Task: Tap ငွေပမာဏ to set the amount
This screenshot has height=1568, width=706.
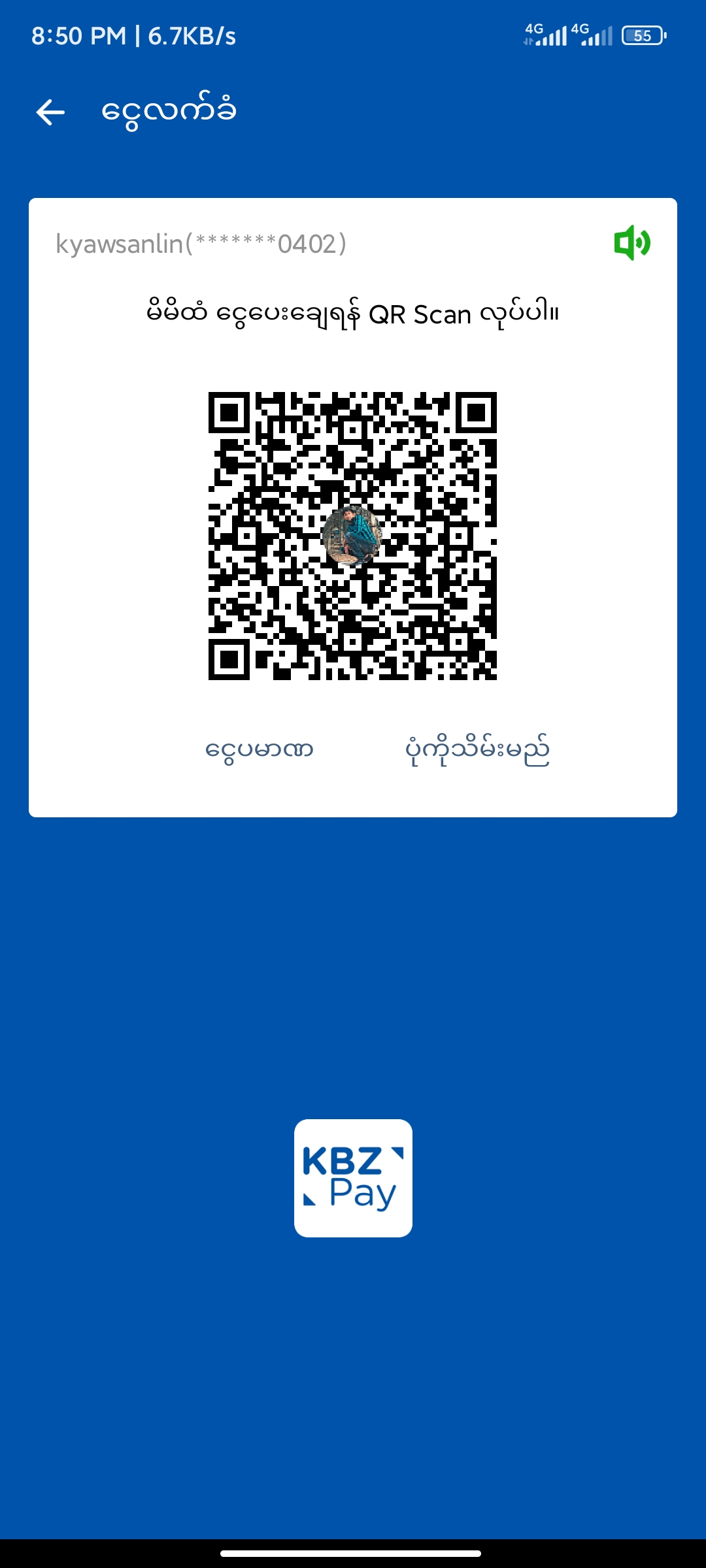Action: point(259,749)
